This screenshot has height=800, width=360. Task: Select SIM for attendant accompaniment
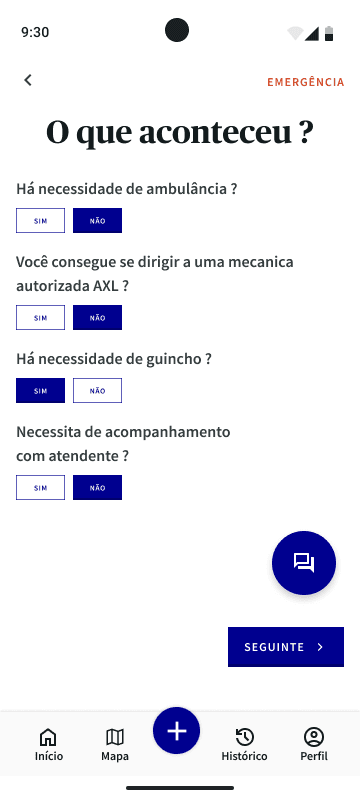(x=40, y=487)
